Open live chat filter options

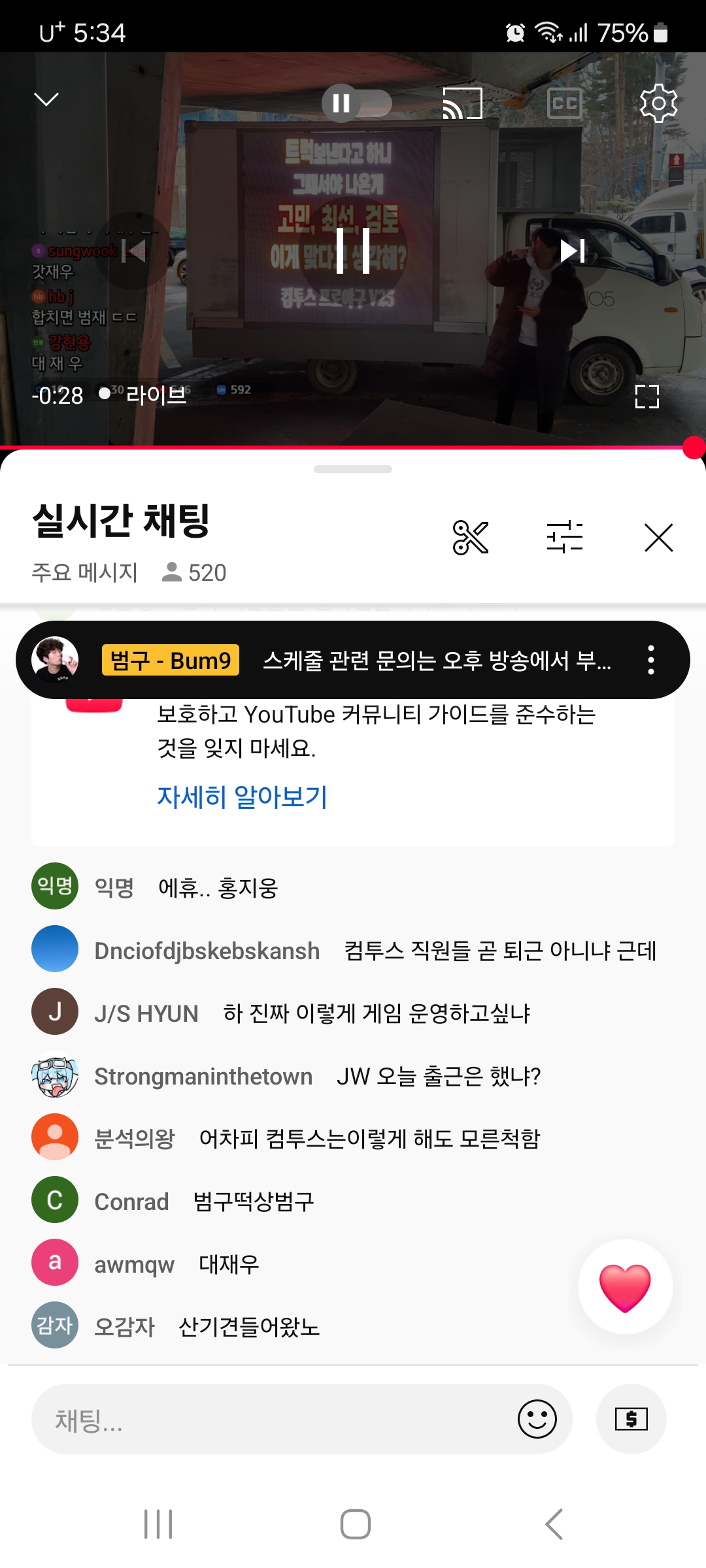coord(565,538)
